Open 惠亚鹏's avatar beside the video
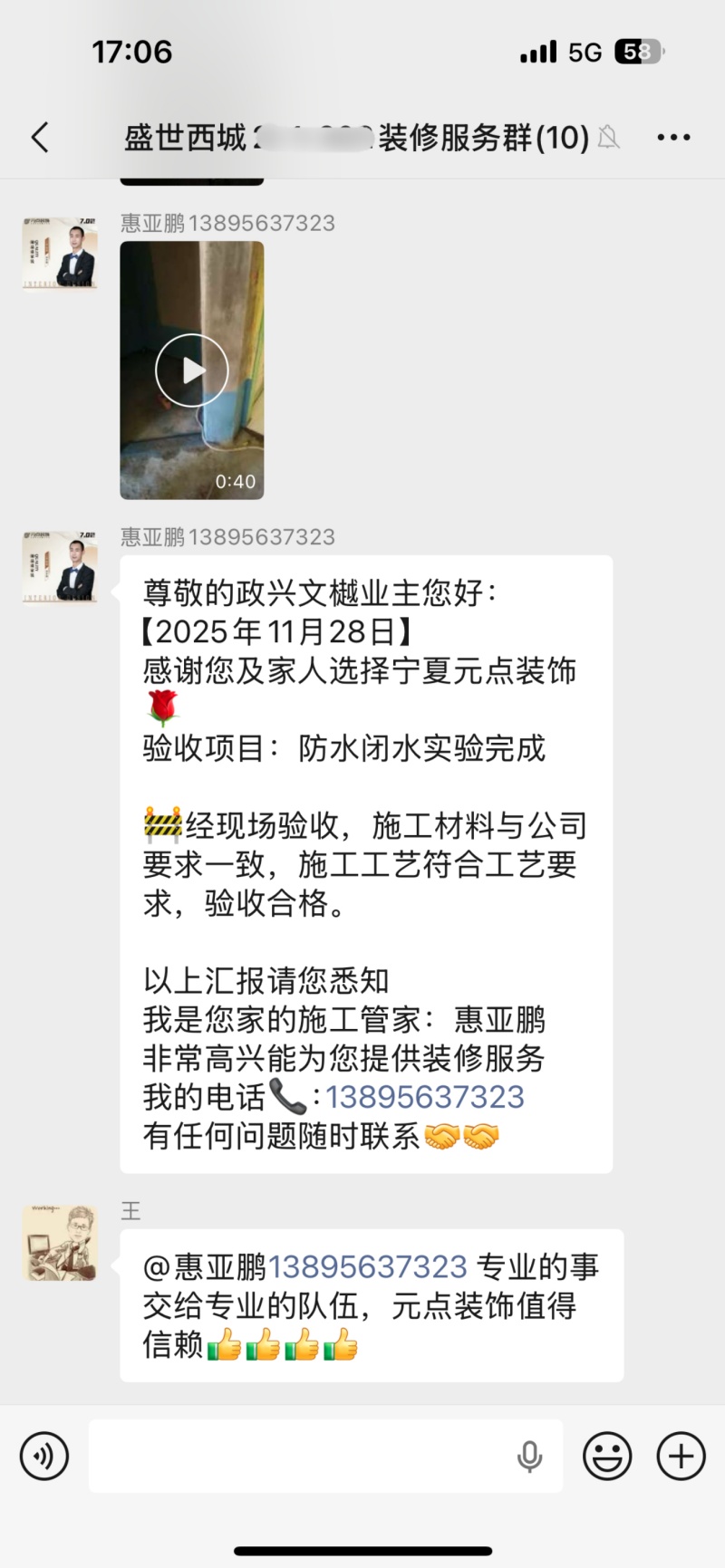This screenshot has height=1568, width=725. coord(60,254)
